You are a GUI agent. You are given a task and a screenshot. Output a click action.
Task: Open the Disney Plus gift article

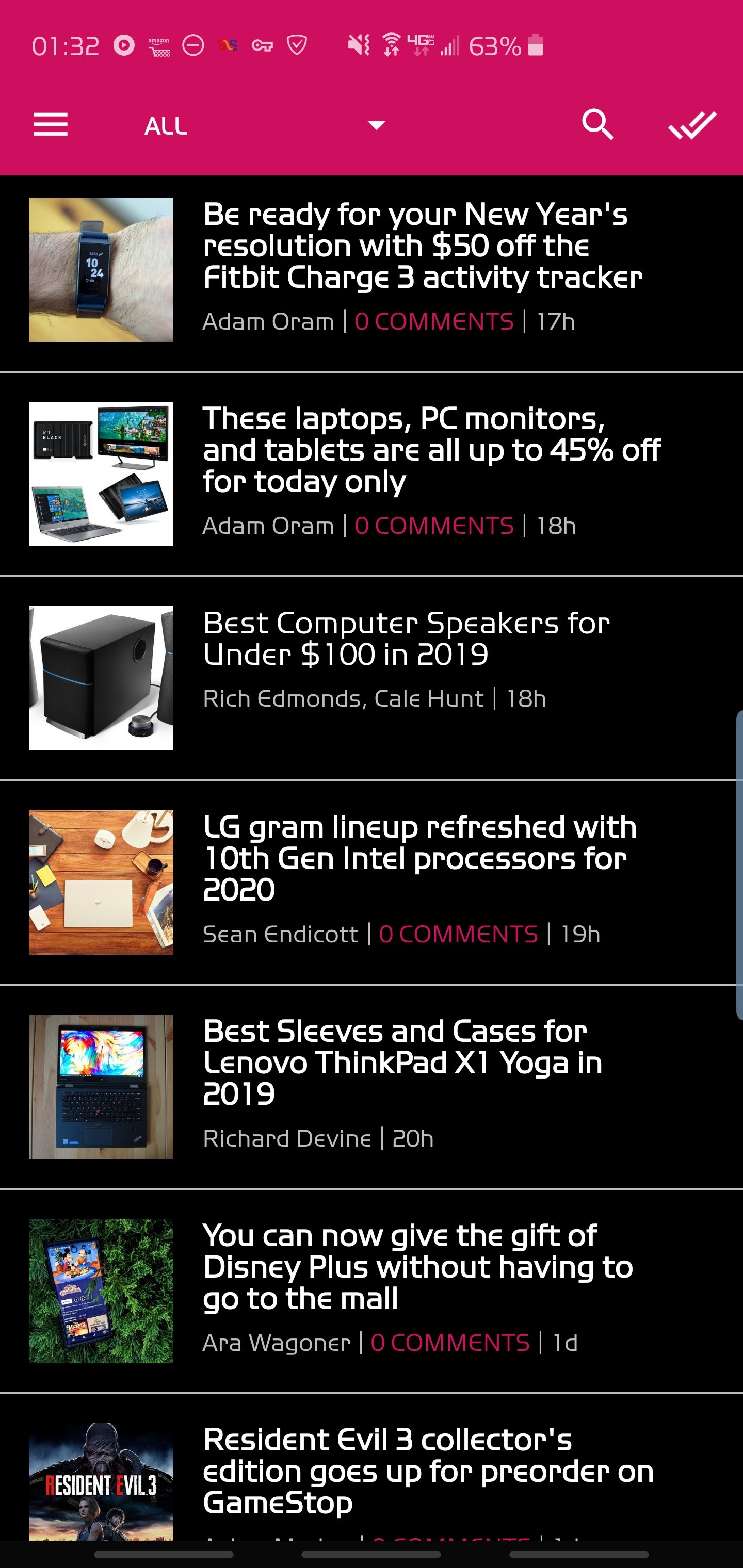[x=418, y=1267]
